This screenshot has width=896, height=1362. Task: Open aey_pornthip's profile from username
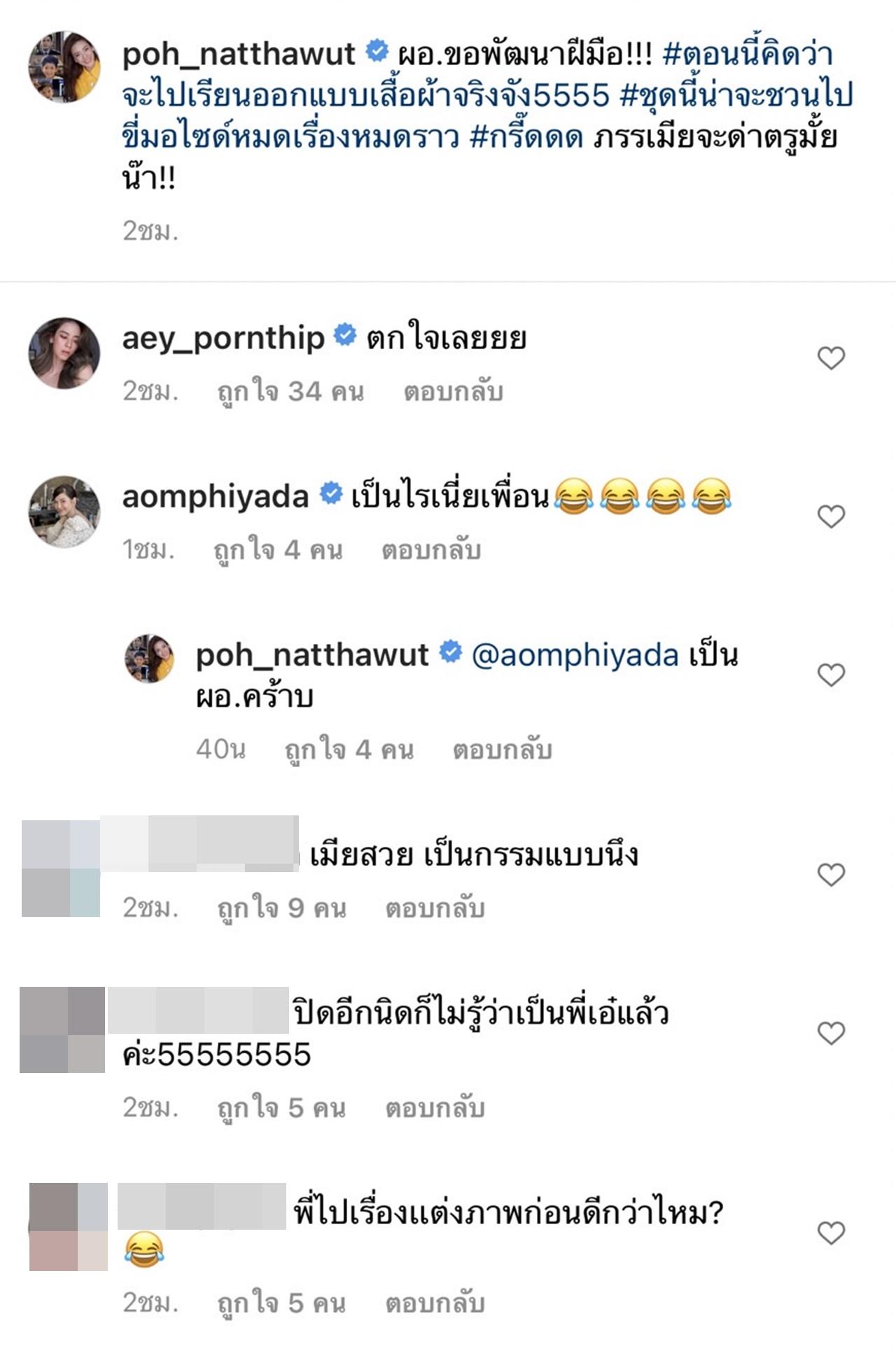coord(223,338)
